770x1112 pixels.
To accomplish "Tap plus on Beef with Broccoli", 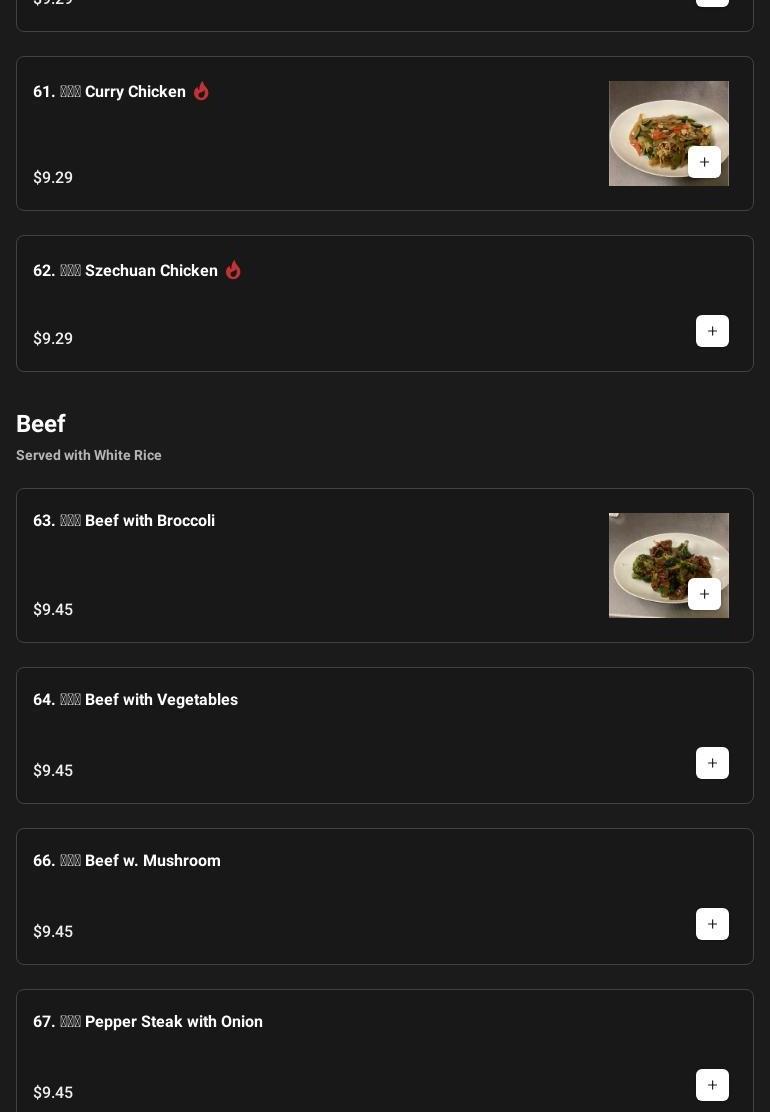I will click(704, 594).
